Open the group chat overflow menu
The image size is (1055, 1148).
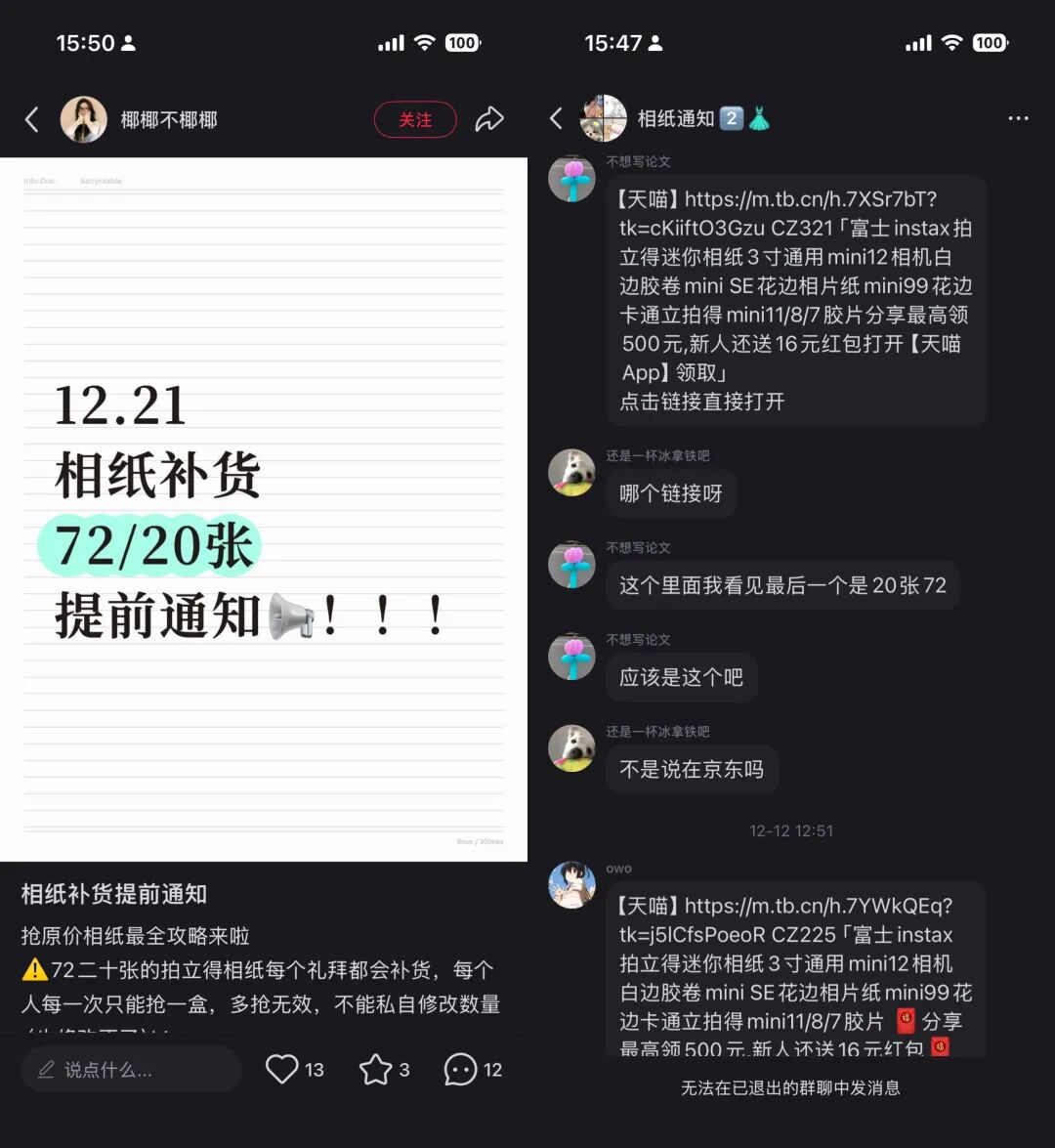pyautogui.click(x=1018, y=119)
